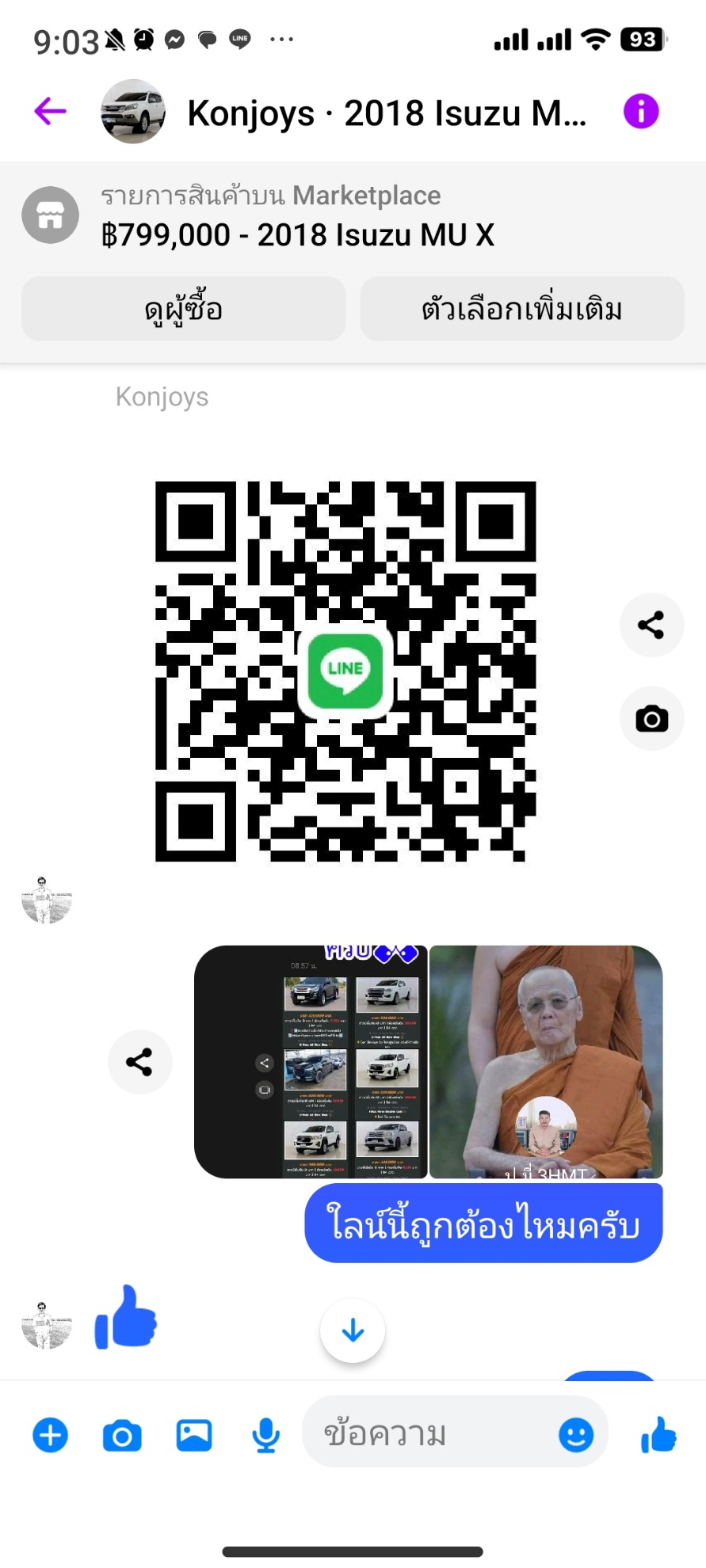Image resolution: width=706 pixels, height=1568 pixels.
Task: Open photo gallery picker
Action: (194, 1435)
